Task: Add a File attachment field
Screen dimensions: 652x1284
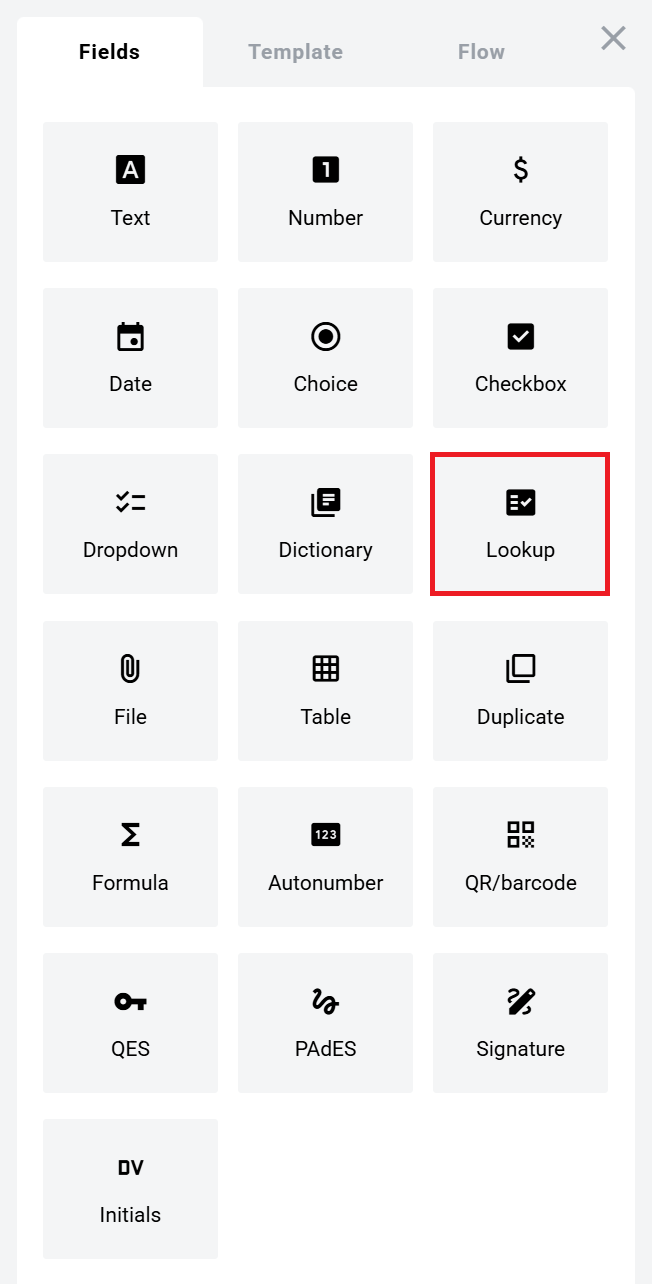Action: coord(130,691)
